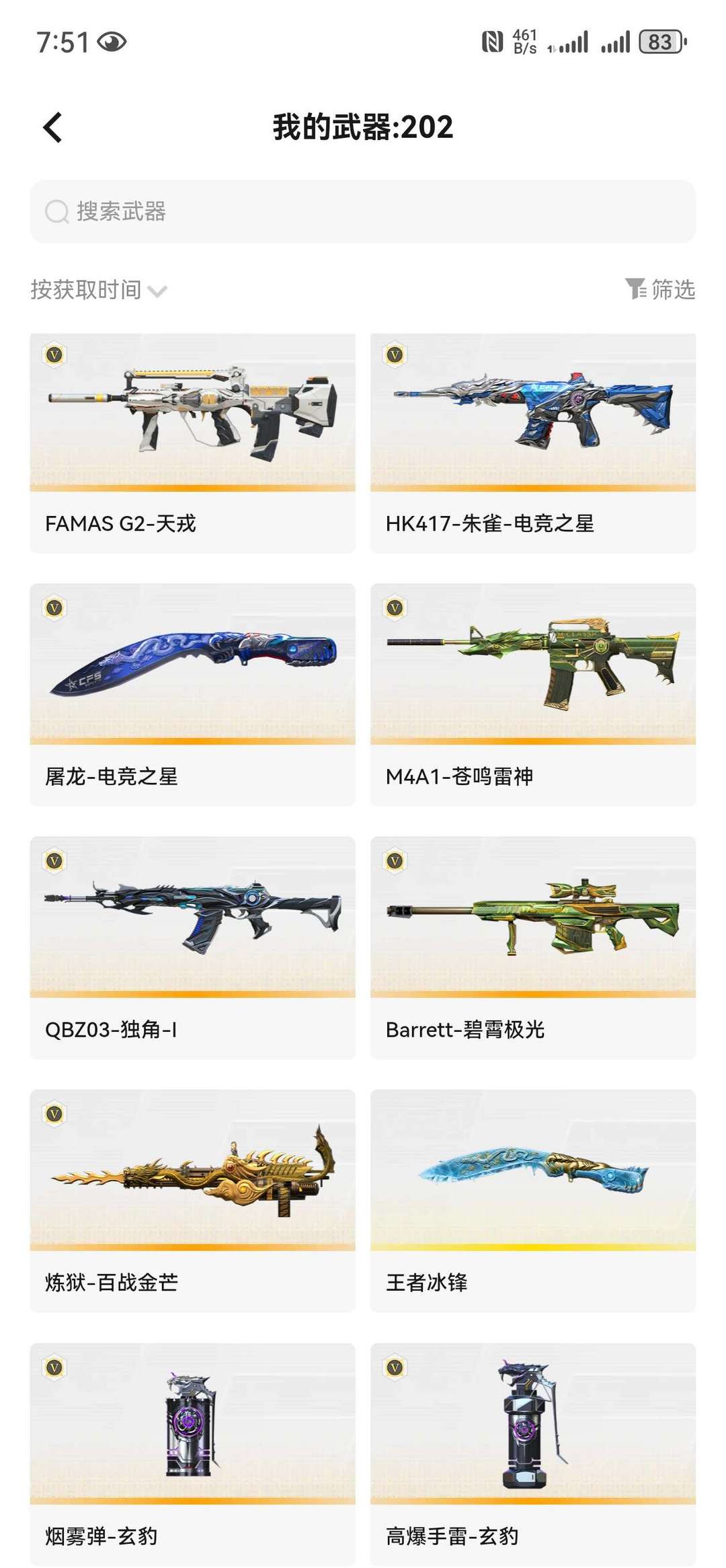Open the 高爆手雷-玄豹 grenade card
The width and height of the screenshot is (726, 1568).
click(x=532, y=1453)
